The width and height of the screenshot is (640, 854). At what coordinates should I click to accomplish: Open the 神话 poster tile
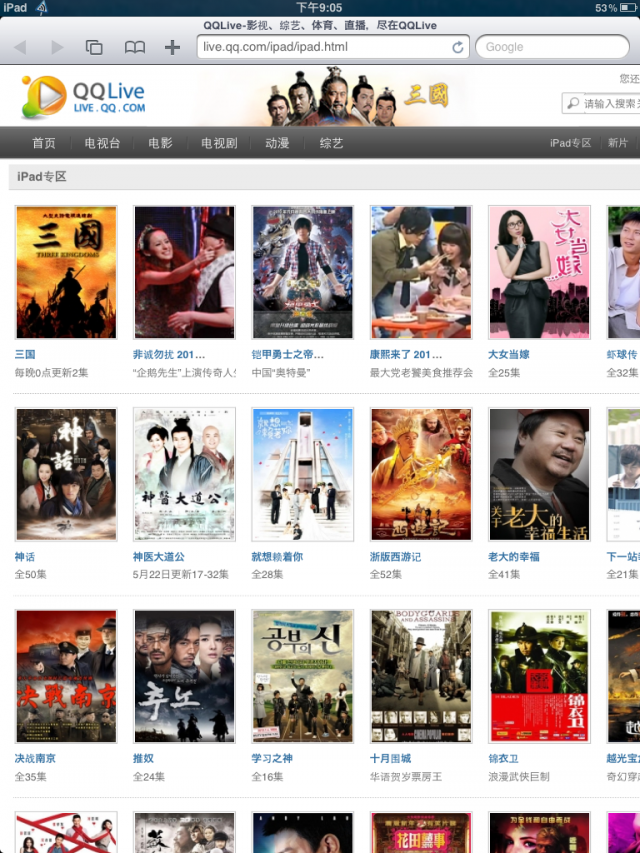tap(66, 474)
